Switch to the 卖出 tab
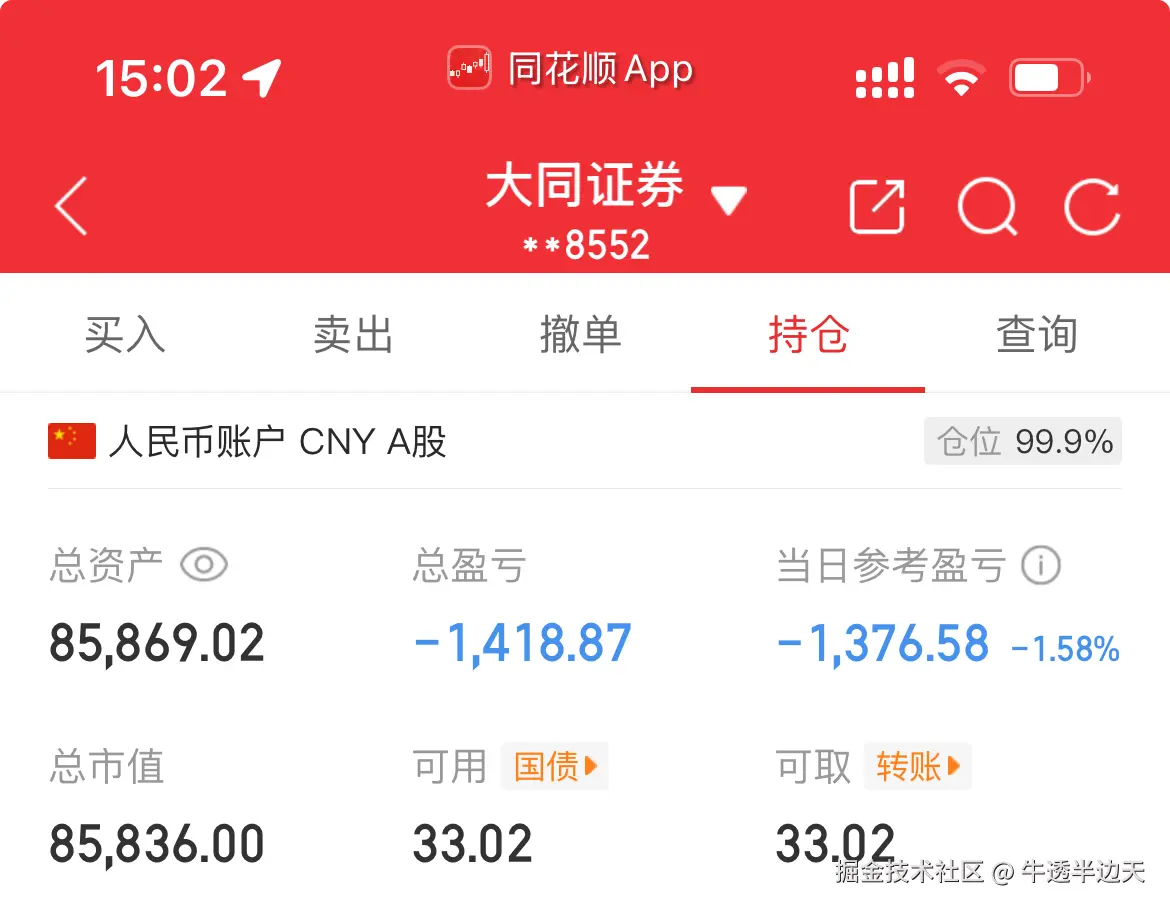Image resolution: width=1170 pixels, height=910 pixels. 353,335
